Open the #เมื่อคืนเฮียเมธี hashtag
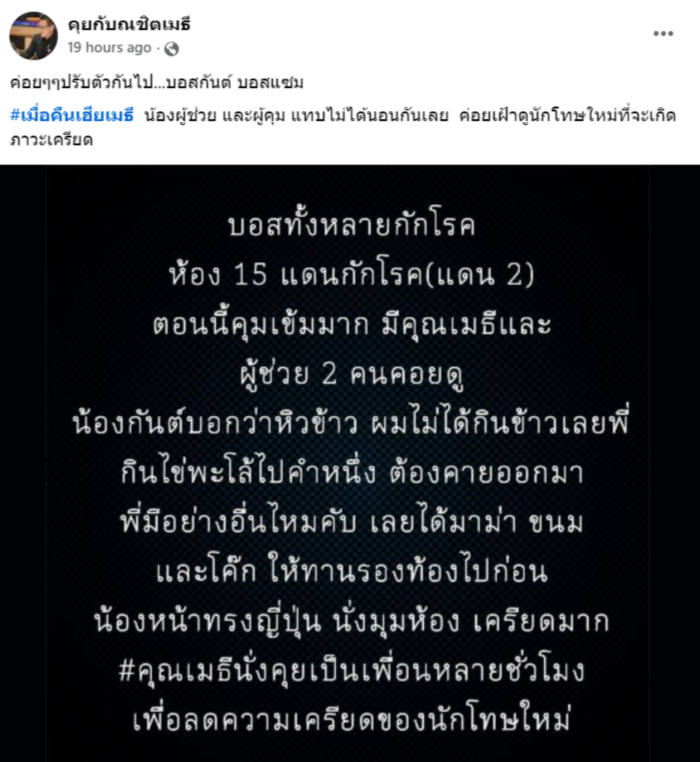Image resolution: width=700 pixels, height=762 pixels. (x=71, y=115)
